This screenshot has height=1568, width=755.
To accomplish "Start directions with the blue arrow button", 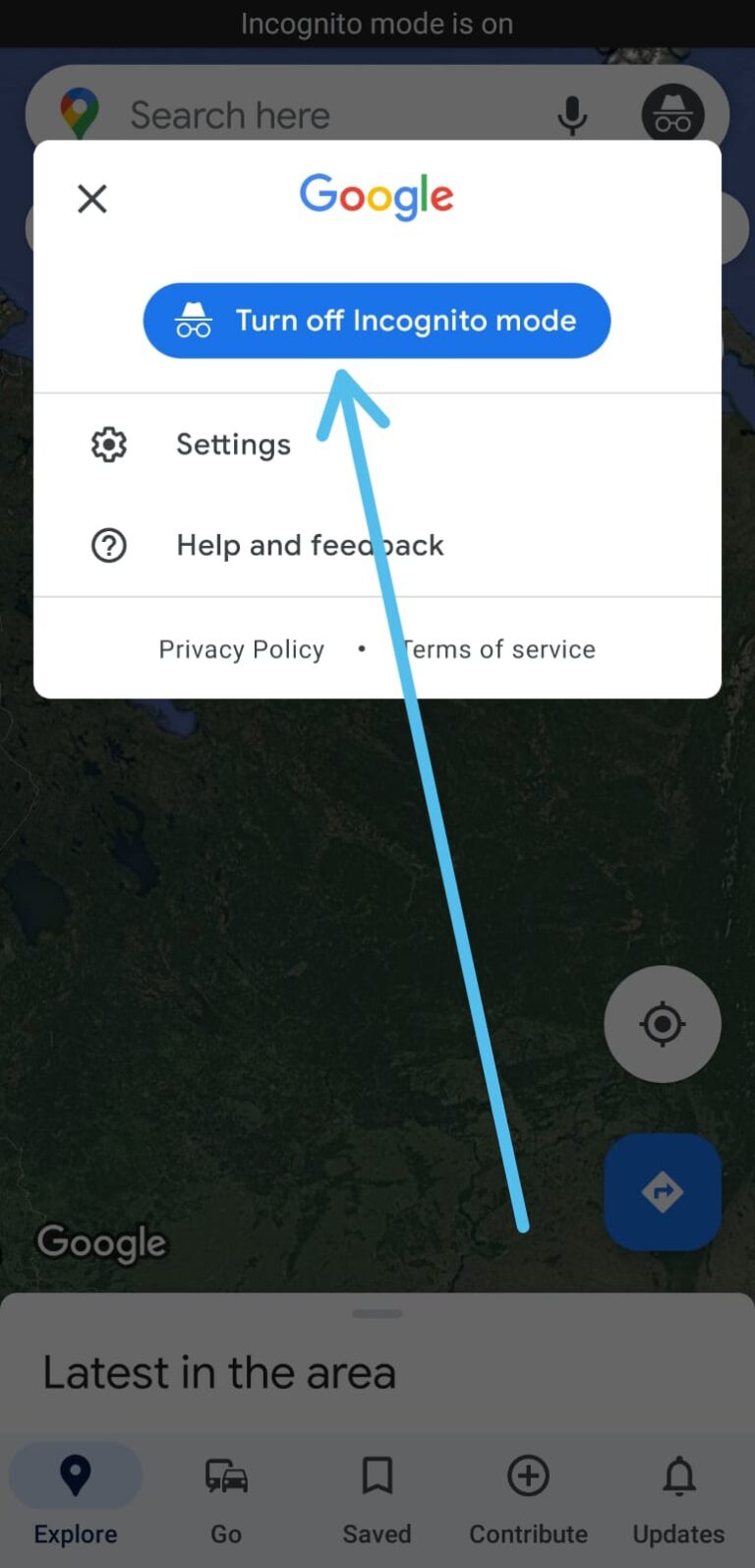I will pyautogui.click(x=663, y=1192).
